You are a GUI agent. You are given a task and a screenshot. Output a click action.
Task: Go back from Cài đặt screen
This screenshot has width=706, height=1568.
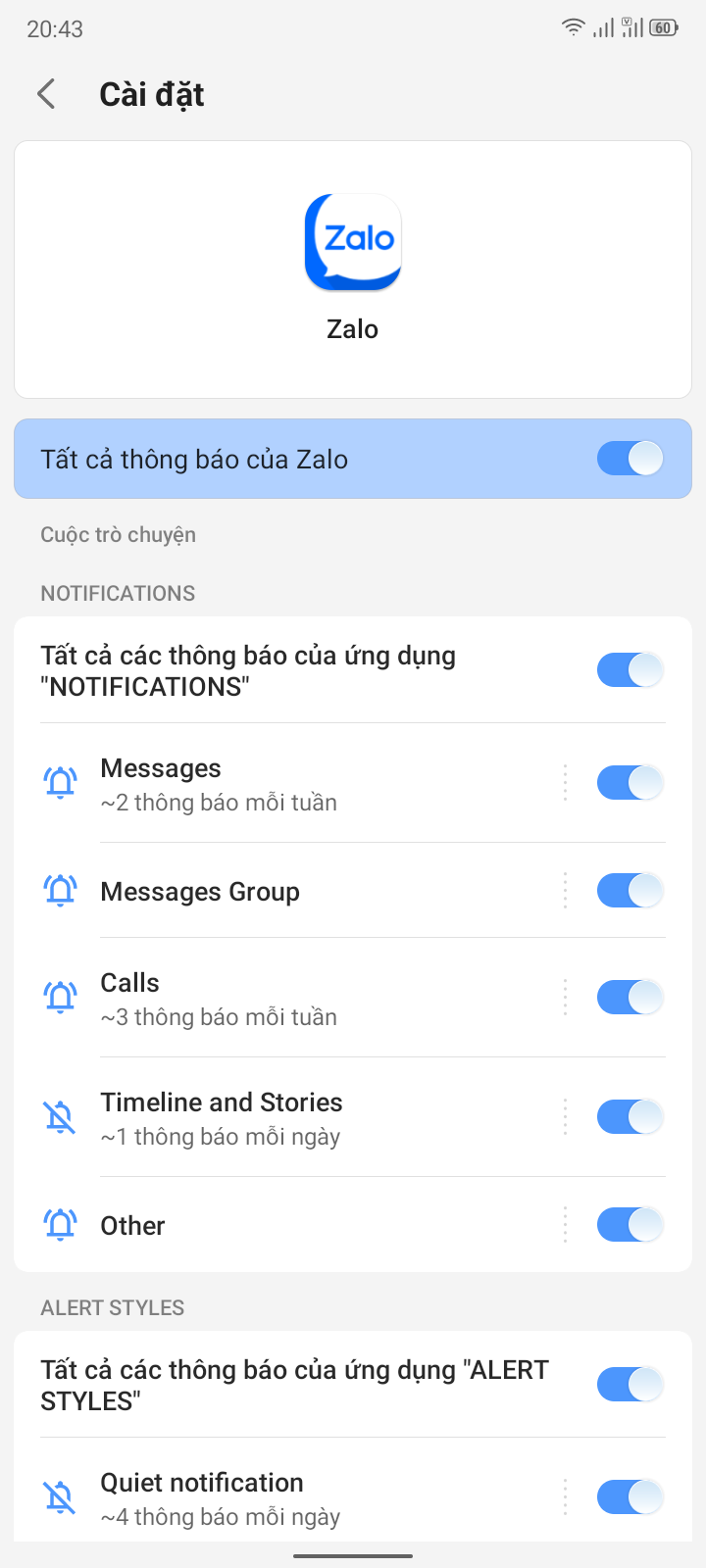click(x=46, y=94)
